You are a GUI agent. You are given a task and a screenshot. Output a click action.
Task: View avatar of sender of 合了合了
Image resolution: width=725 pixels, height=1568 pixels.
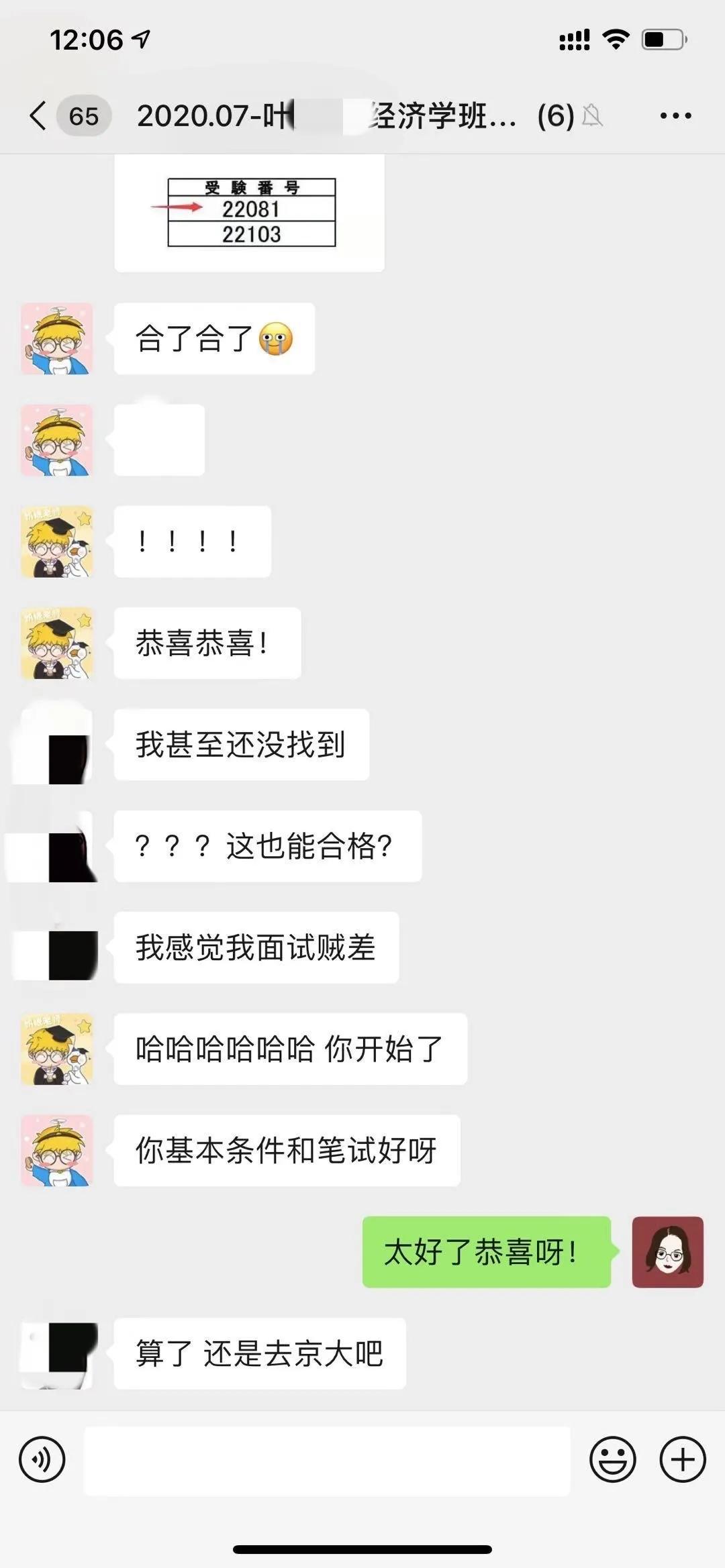57,339
